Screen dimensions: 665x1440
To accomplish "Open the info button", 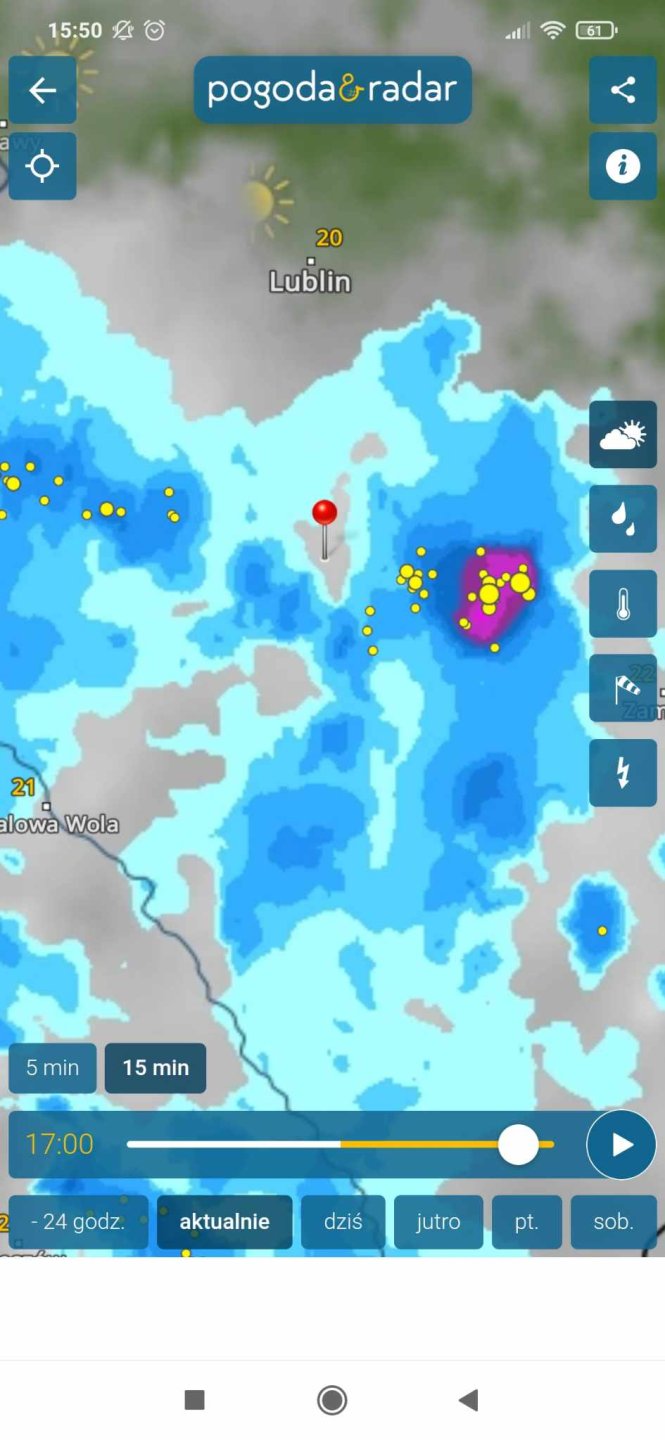I will point(622,166).
